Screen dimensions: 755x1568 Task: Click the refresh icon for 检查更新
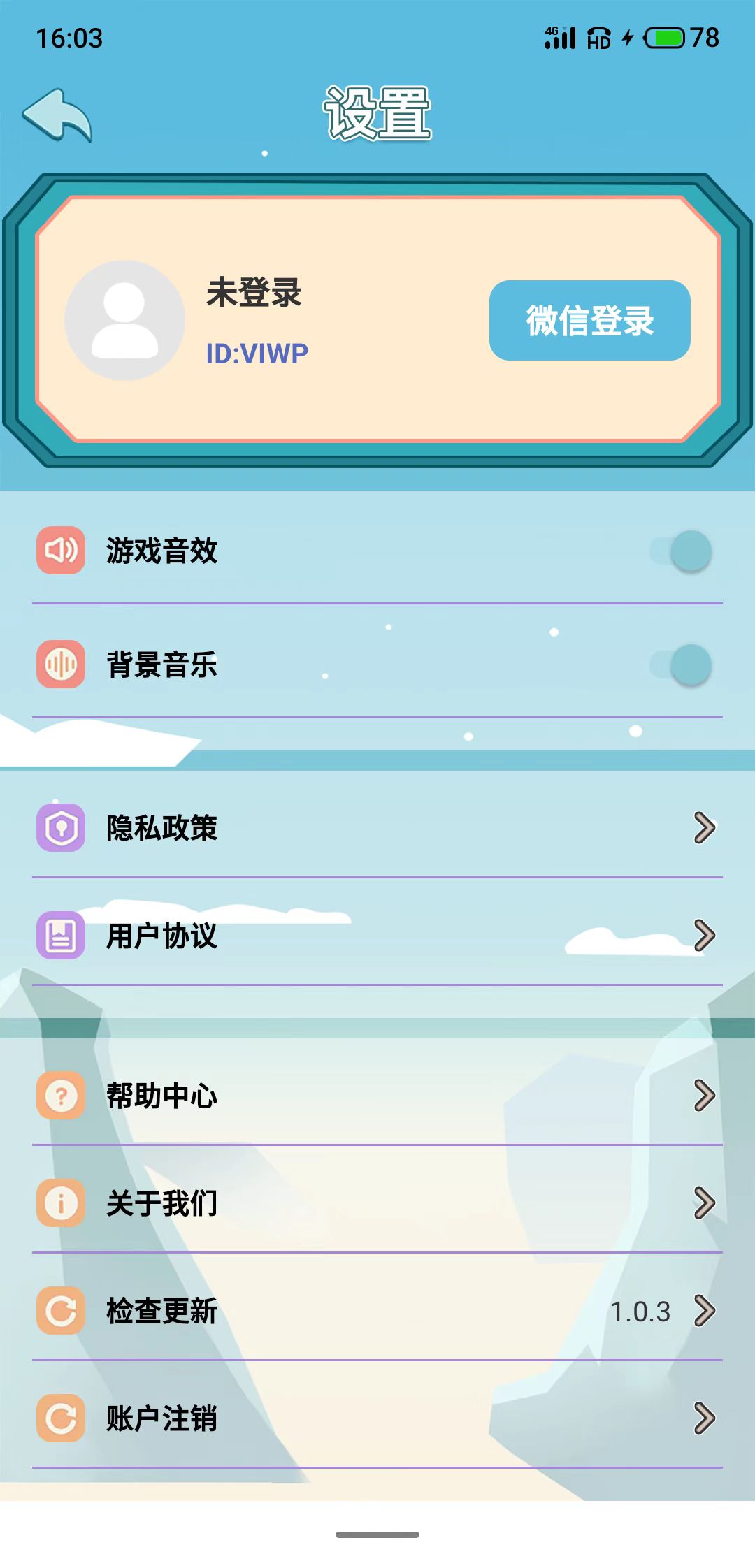(x=62, y=1312)
